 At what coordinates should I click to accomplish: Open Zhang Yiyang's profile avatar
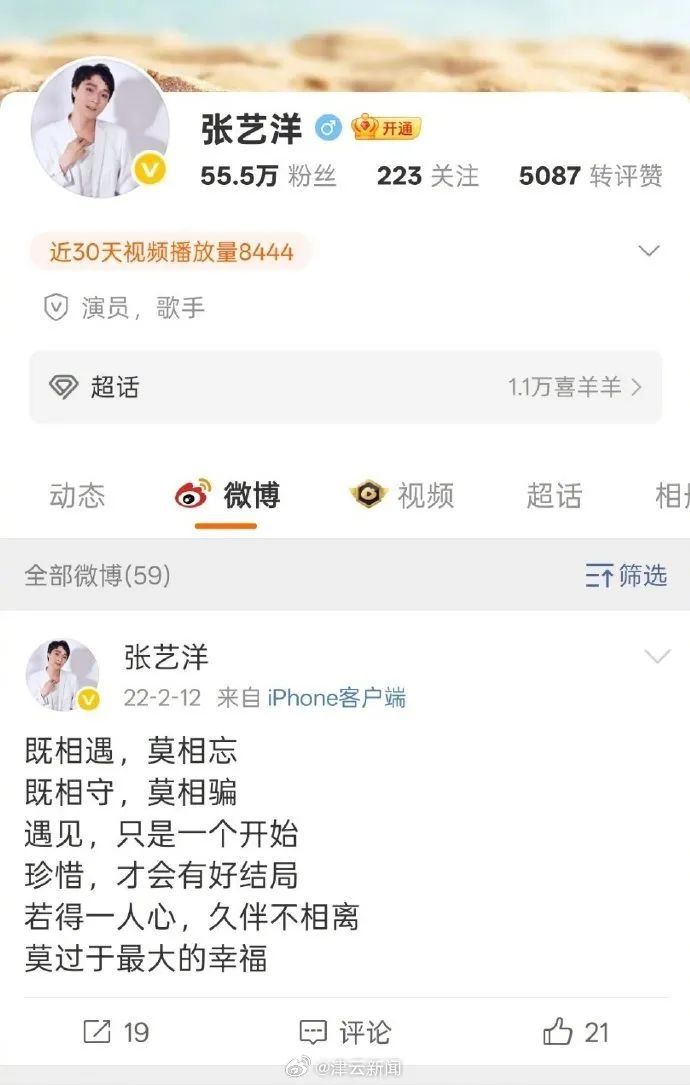point(99,127)
